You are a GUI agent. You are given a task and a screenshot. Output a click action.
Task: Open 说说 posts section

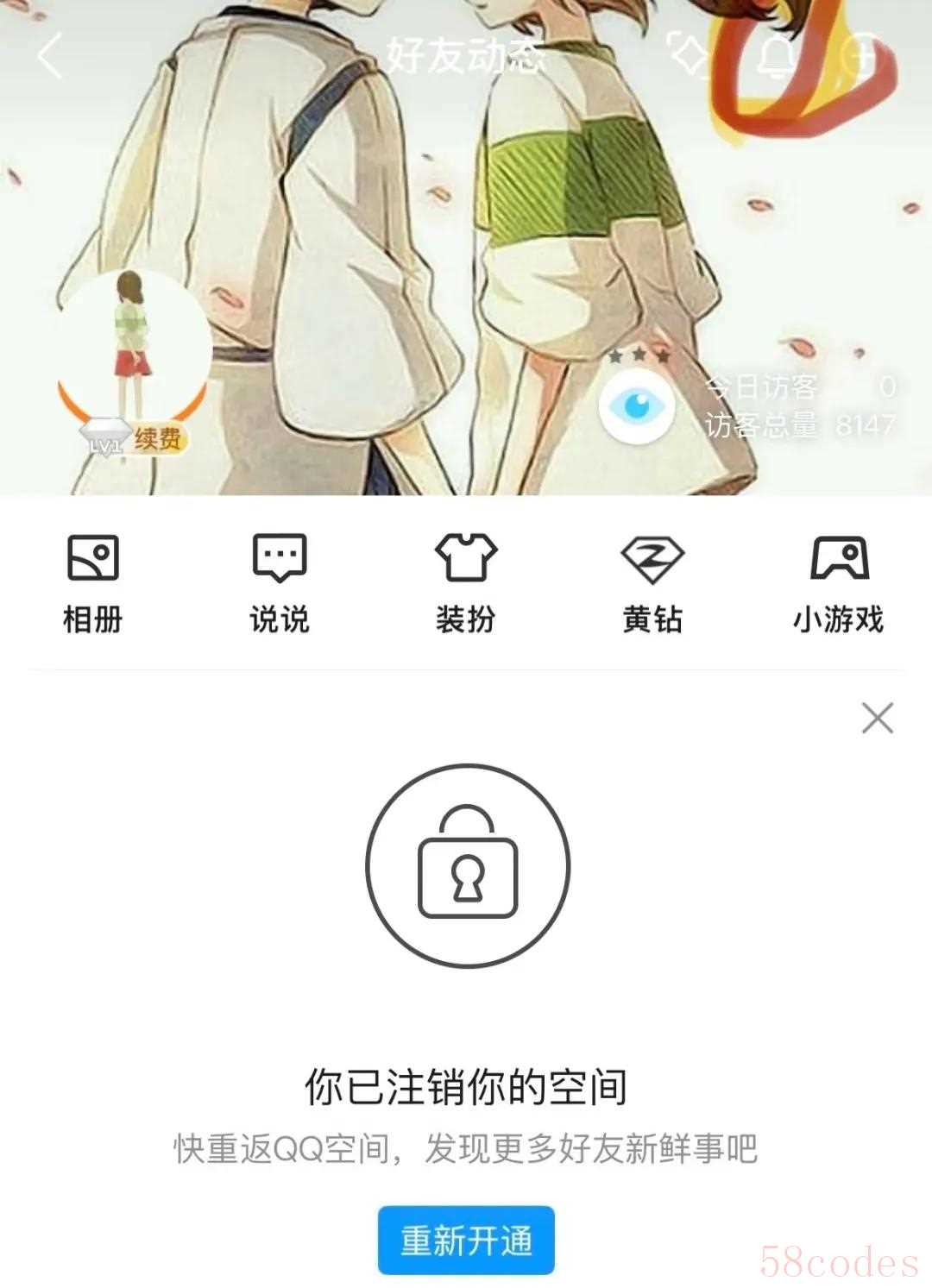pos(279,582)
